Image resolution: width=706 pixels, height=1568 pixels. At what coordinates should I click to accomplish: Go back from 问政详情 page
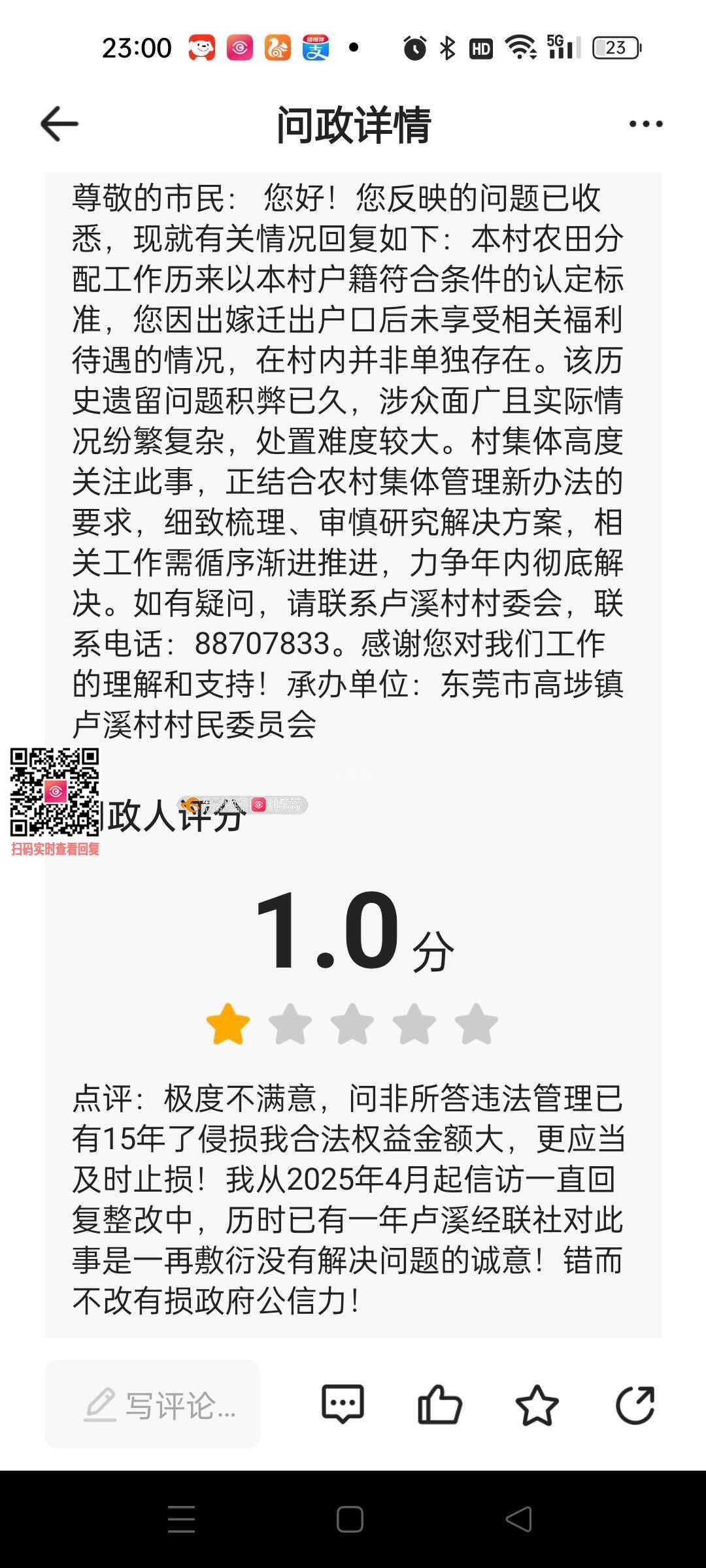[59, 123]
